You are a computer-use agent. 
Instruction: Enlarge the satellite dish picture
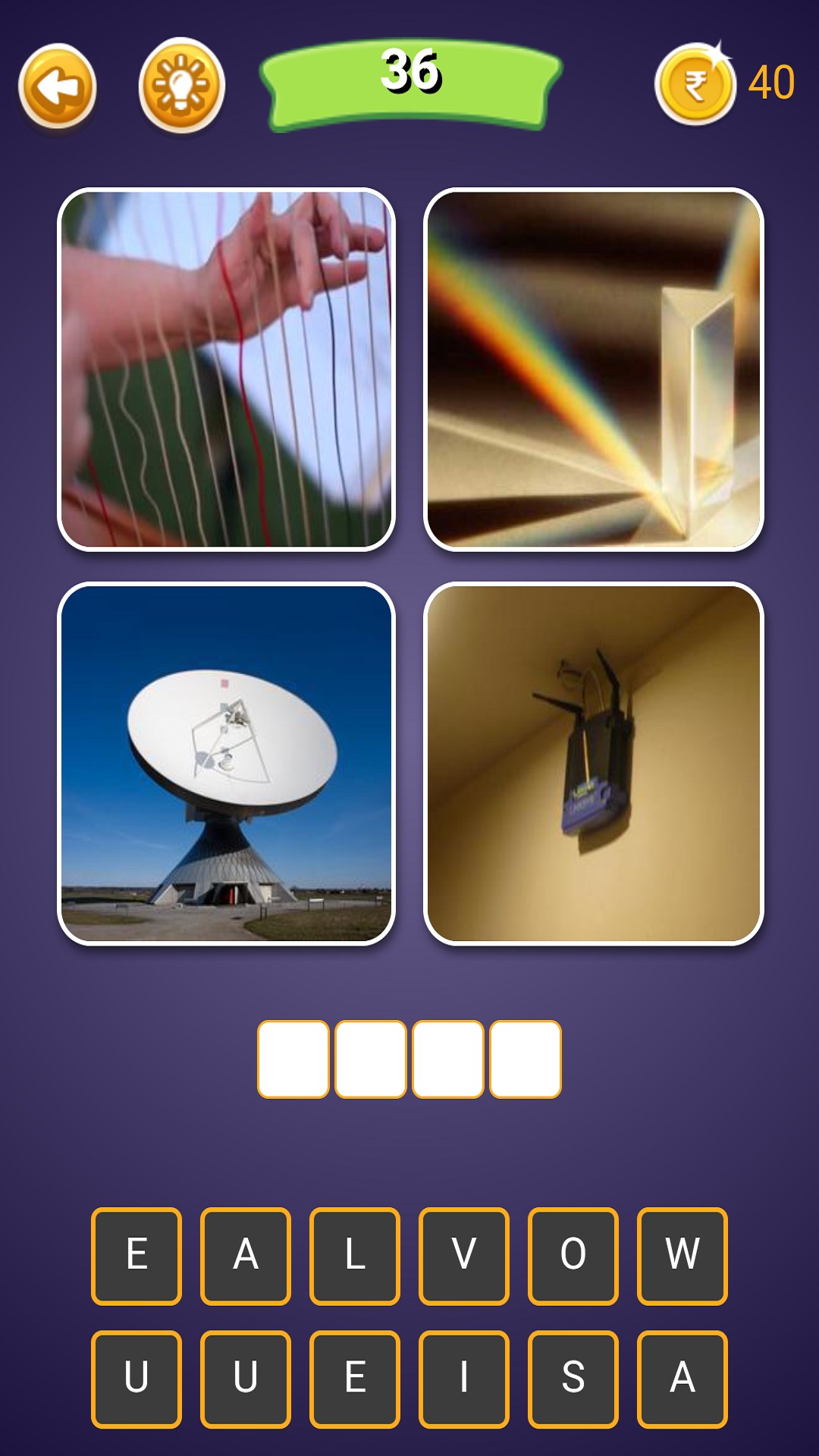pos(226,764)
